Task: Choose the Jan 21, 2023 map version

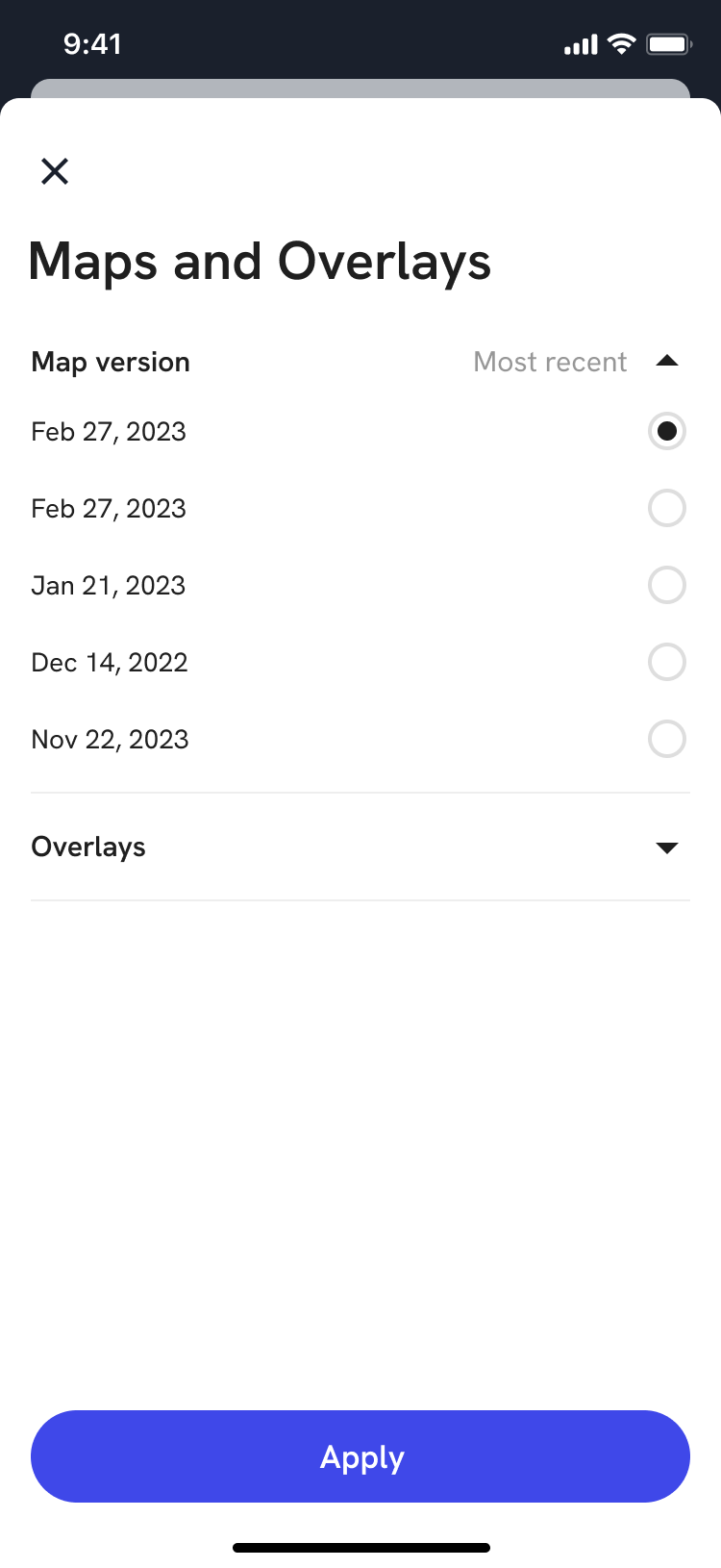Action: [x=666, y=585]
